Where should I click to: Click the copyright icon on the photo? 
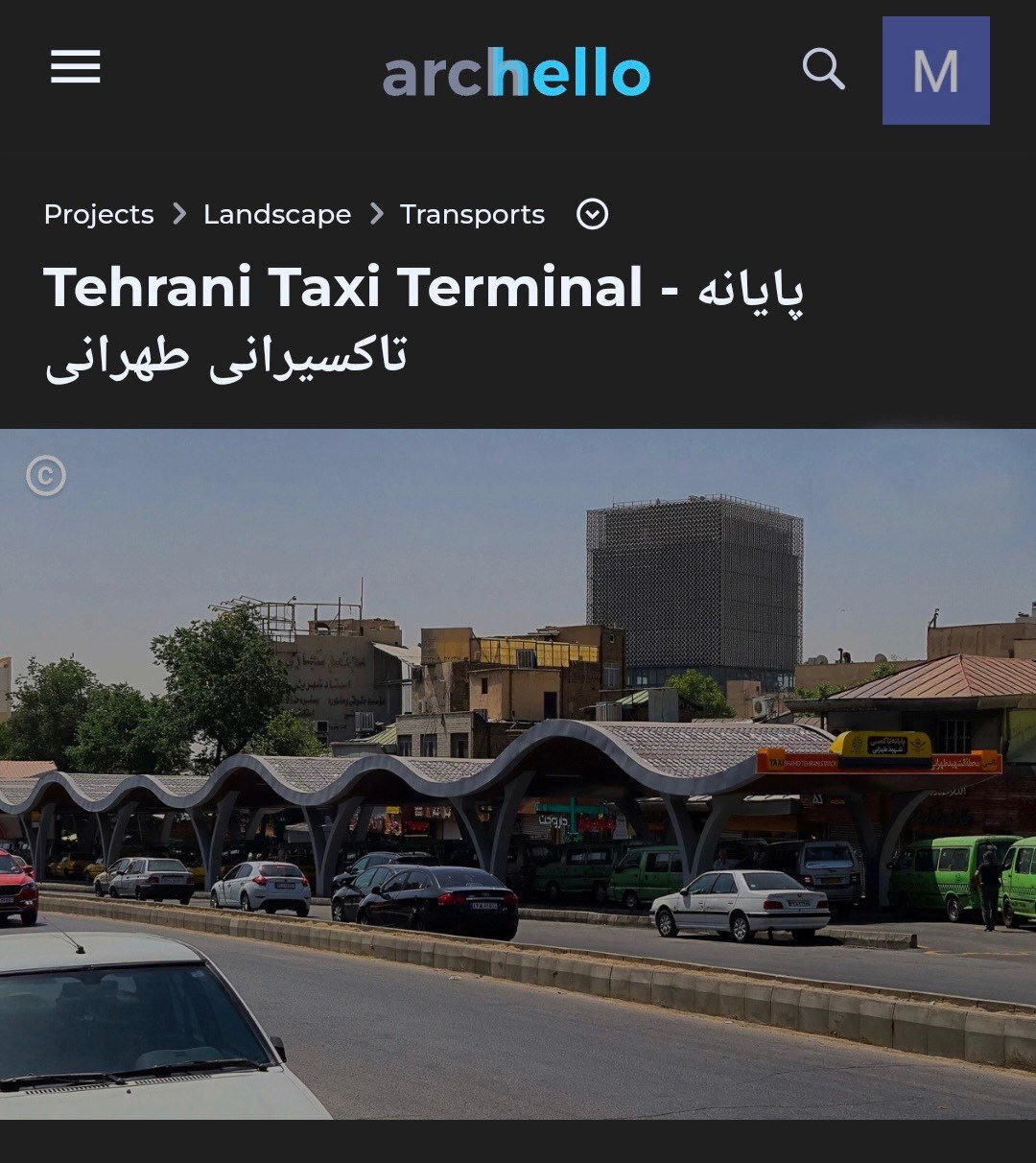pos(46,474)
